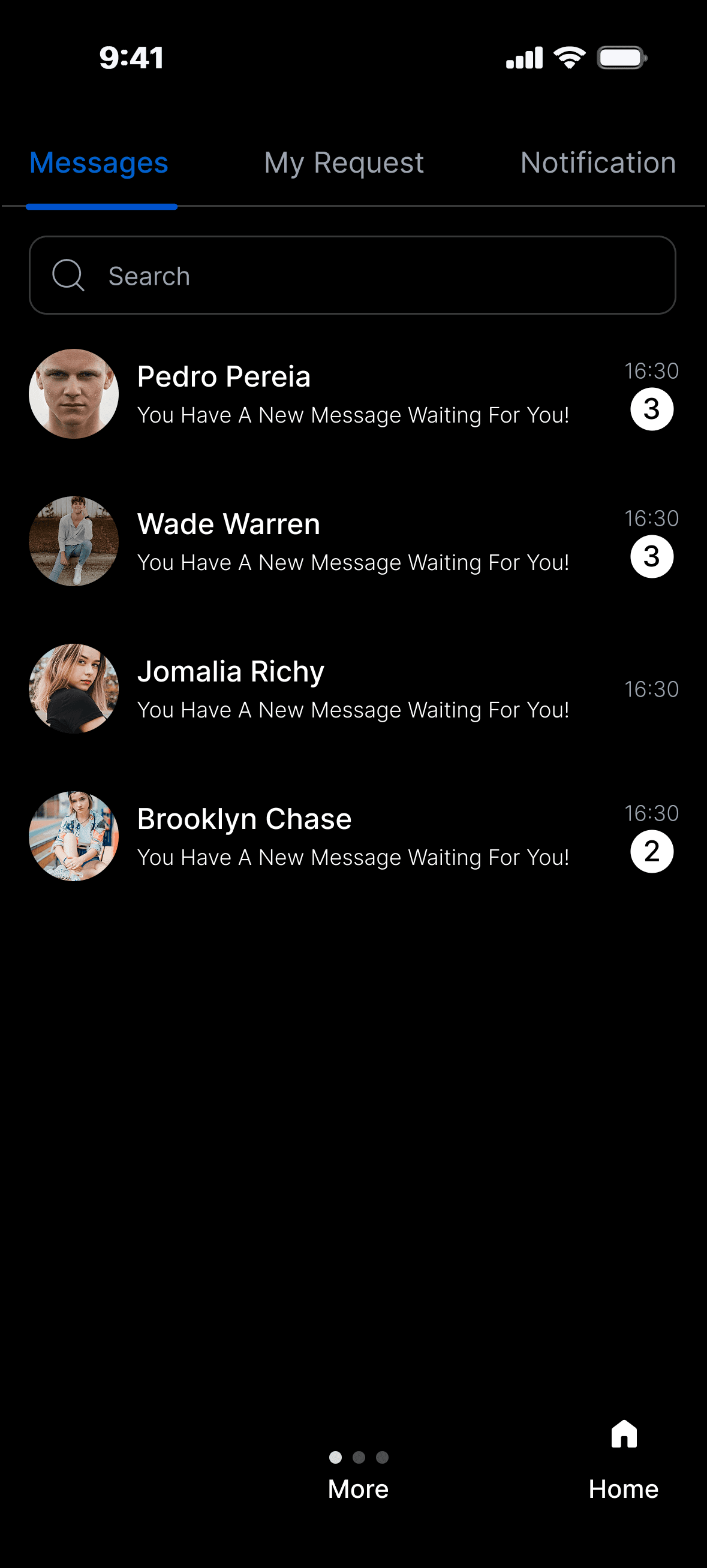Open Brooklyn Chase's message thread
The height and width of the screenshot is (1568, 707).
352,836
